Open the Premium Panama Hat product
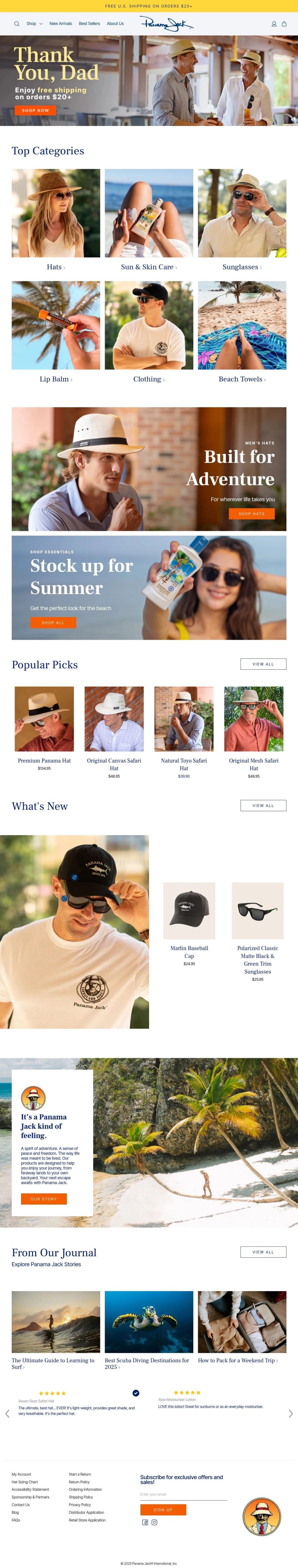 pos(44,760)
